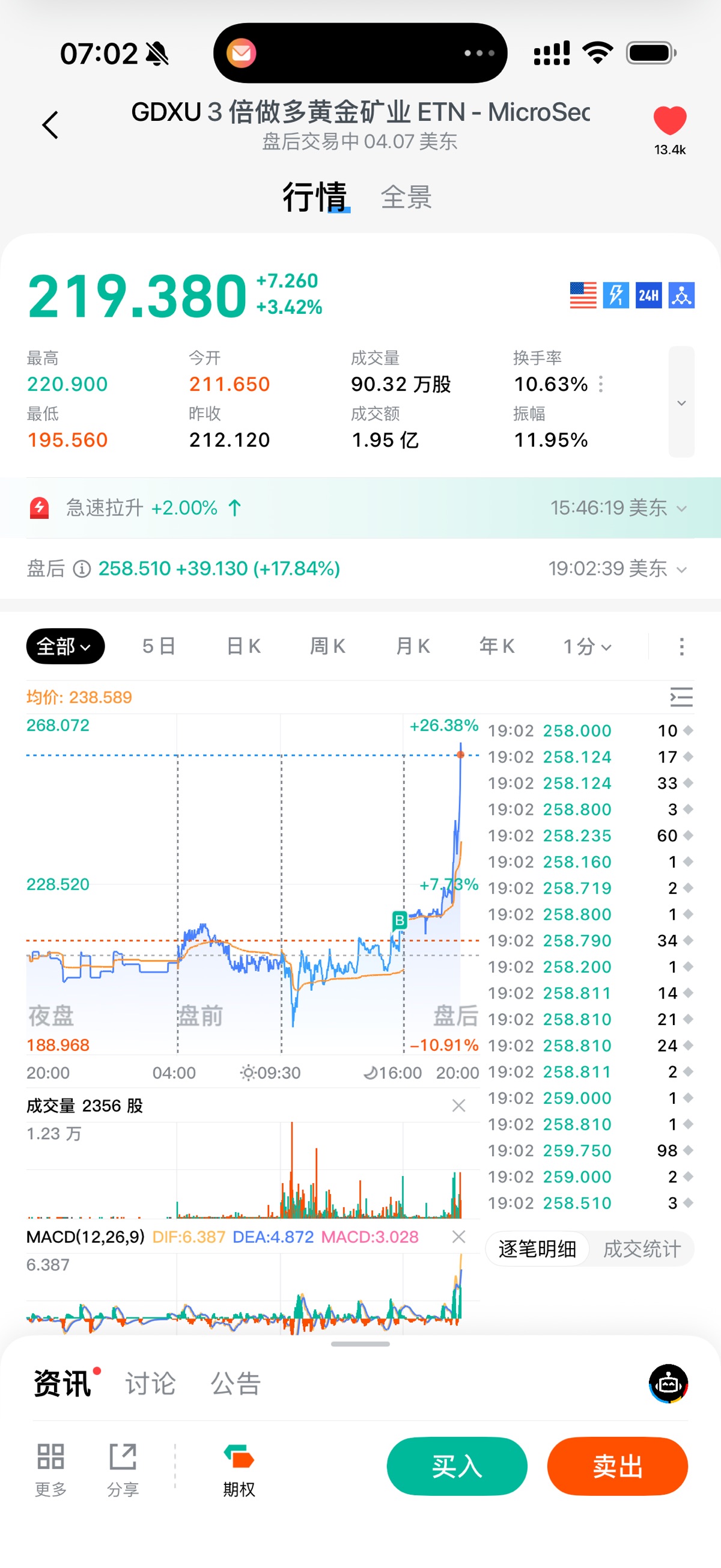Image resolution: width=721 pixels, height=1568 pixels.
Task: Switch to 成交统计 view
Action: pos(641,1249)
